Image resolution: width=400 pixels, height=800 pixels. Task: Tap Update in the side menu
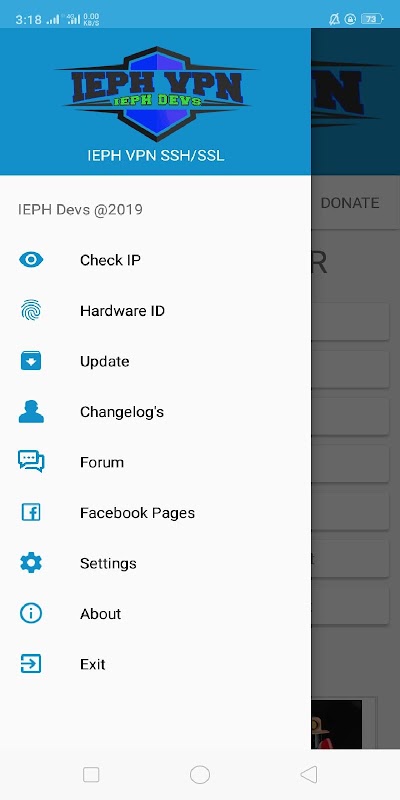155,361
